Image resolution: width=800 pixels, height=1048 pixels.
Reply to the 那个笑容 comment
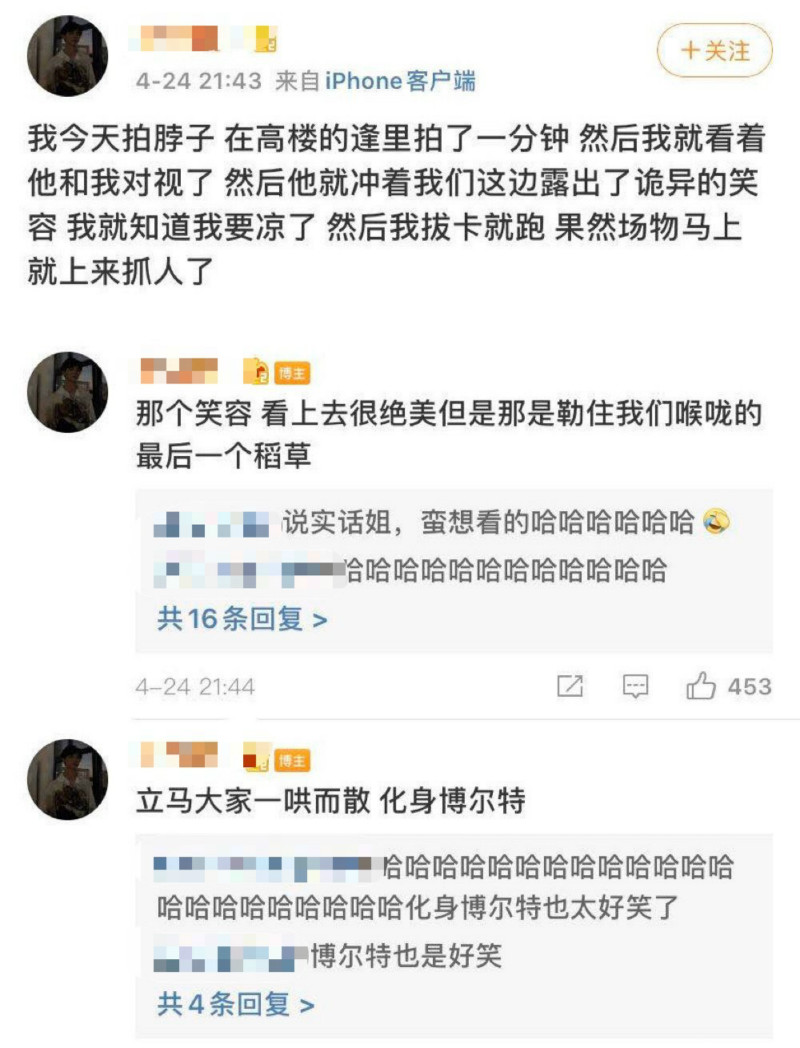[x=635, y=686]
